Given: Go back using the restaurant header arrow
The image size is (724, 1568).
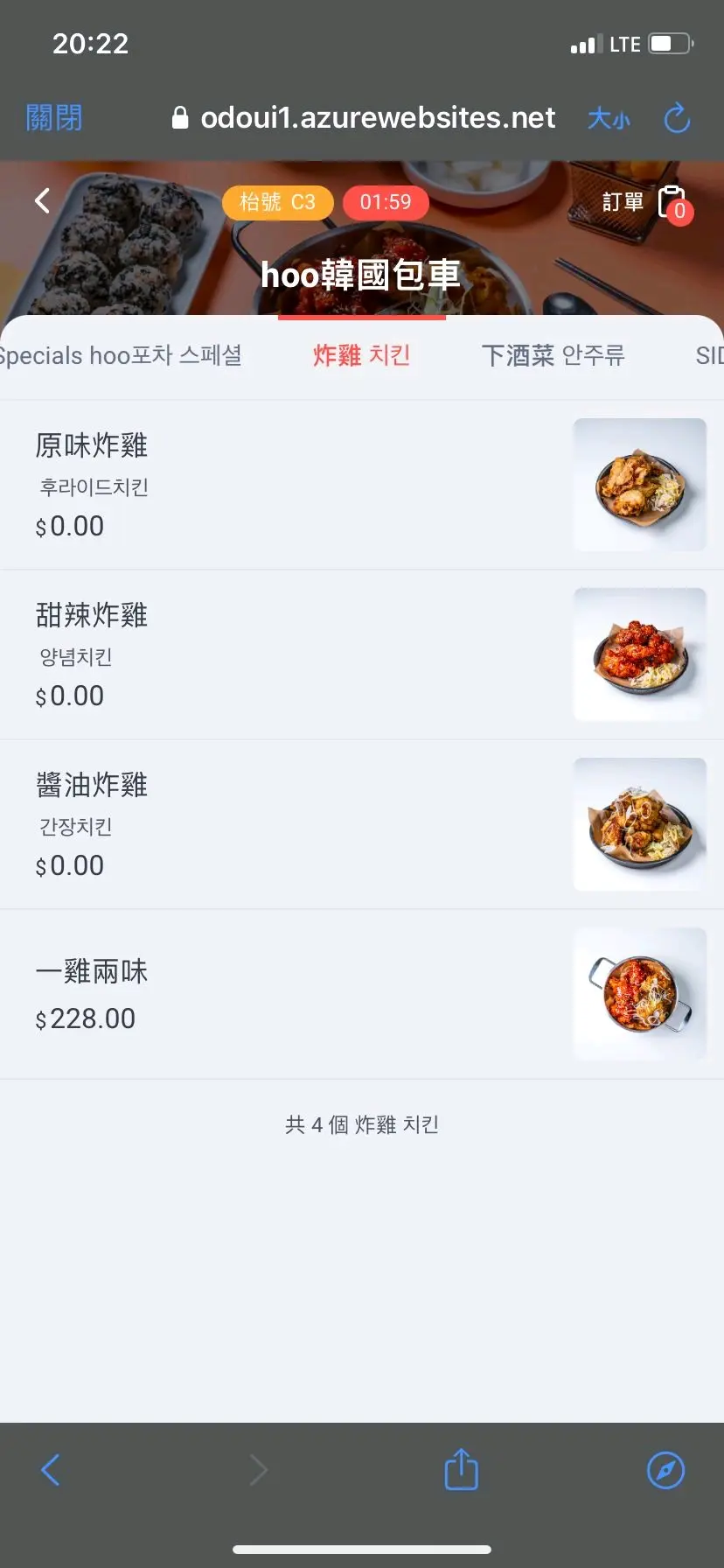Looking at the screenshot, I should point(42,201).
